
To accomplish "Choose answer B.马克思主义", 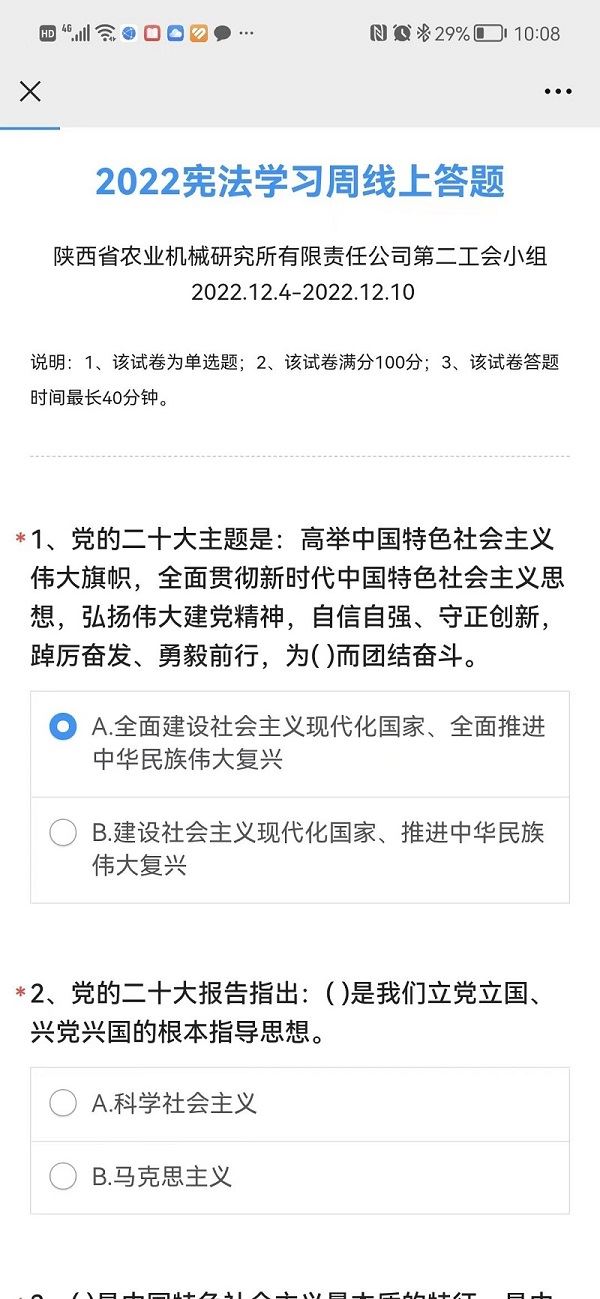I will point(63,1177).
